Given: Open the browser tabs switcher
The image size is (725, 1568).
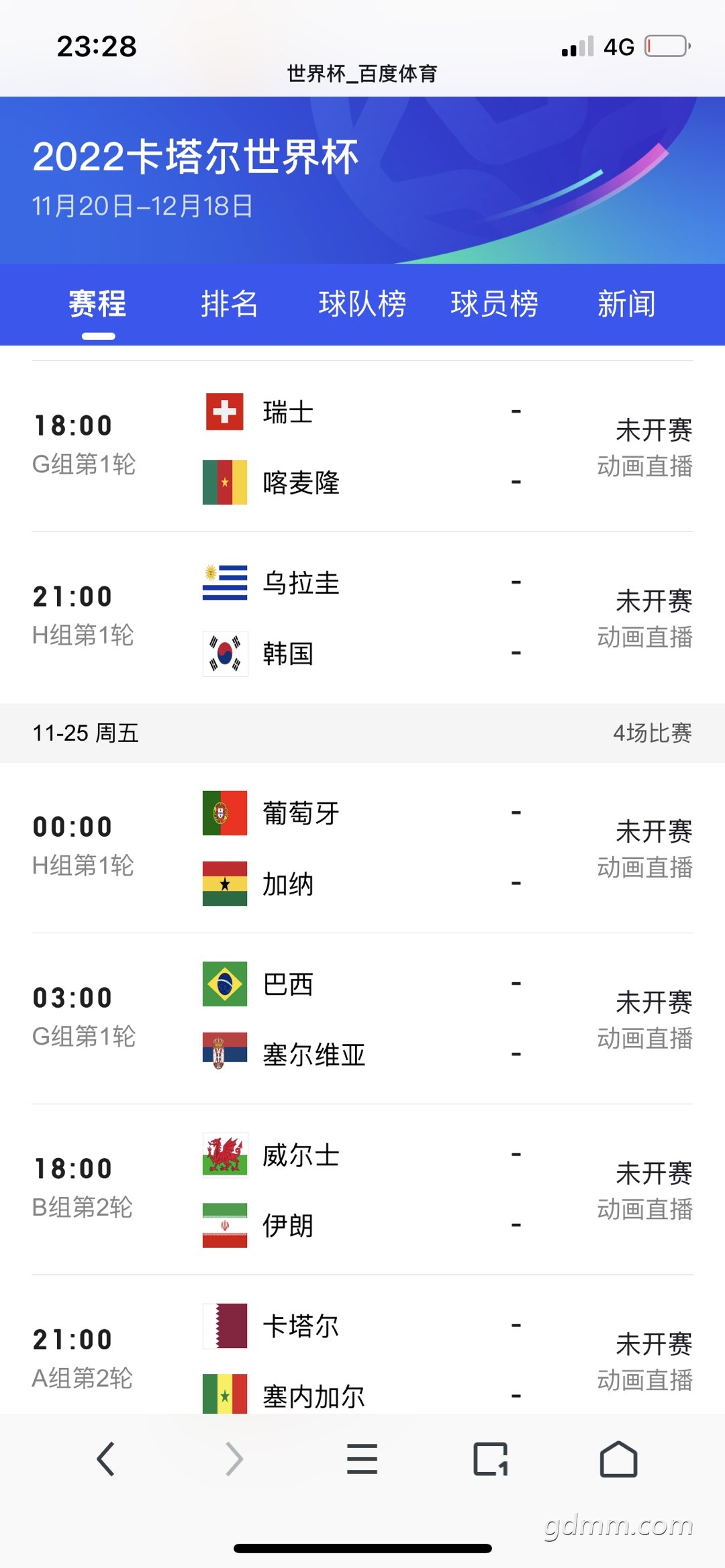Looking at the screenshot, I should click(491, 1459).
